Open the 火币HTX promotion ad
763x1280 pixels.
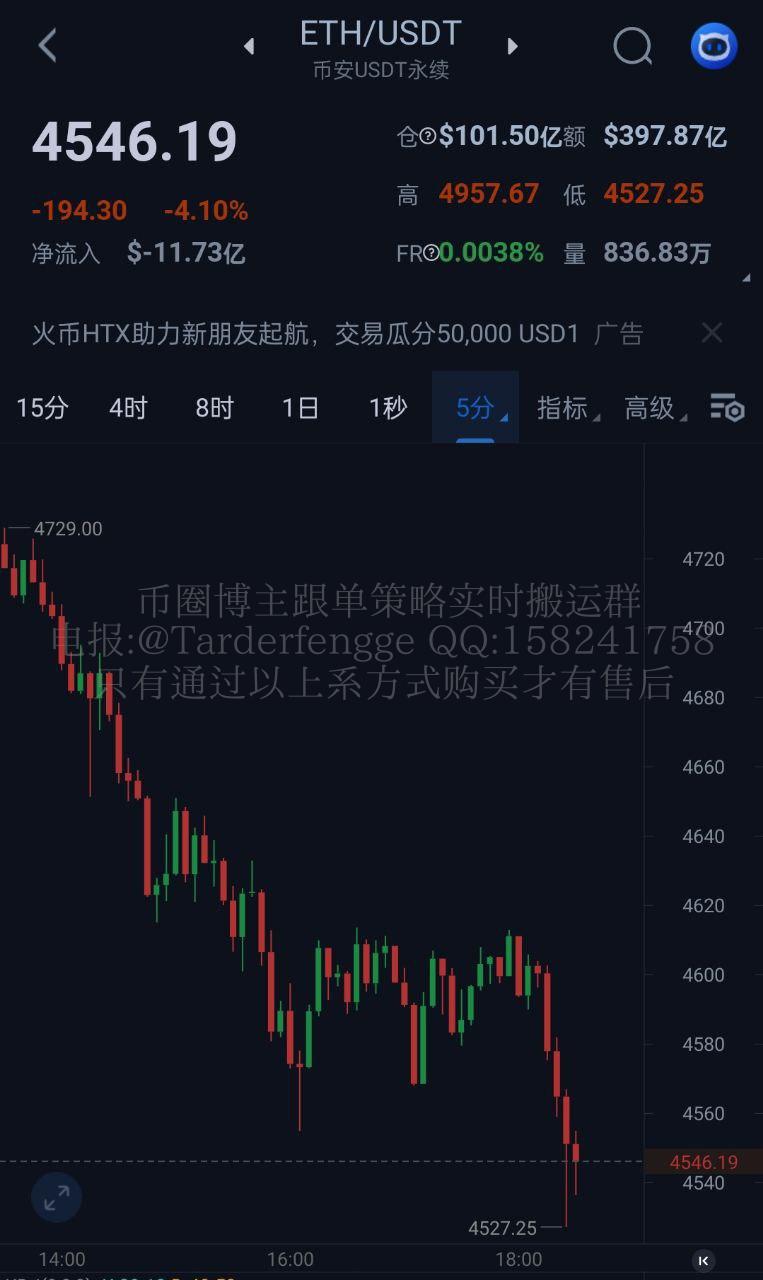pos(305,333)
